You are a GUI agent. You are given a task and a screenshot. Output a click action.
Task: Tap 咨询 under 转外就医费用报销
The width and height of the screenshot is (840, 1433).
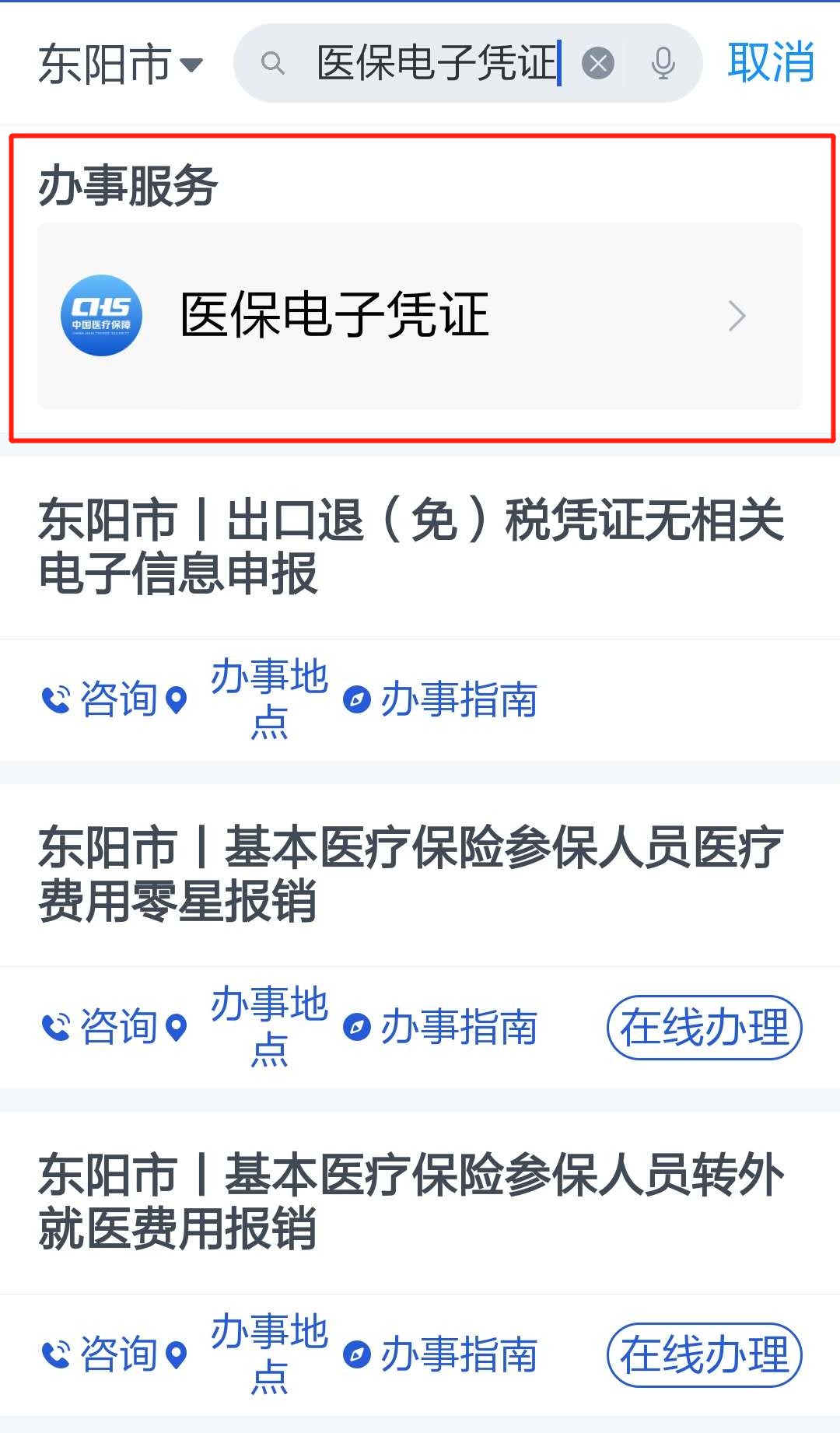[x=101, y=1354]
